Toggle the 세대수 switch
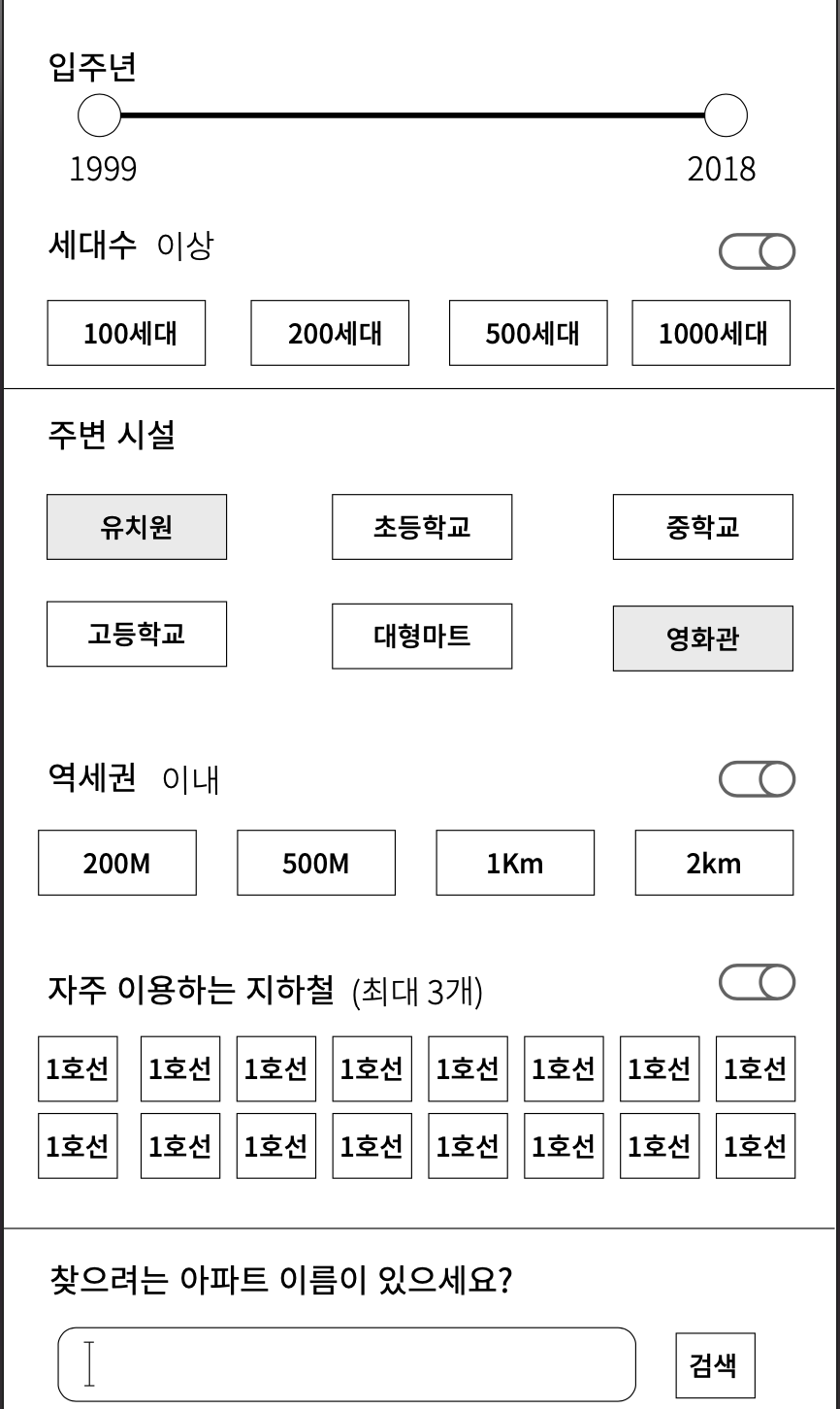 tap(757, 252)
